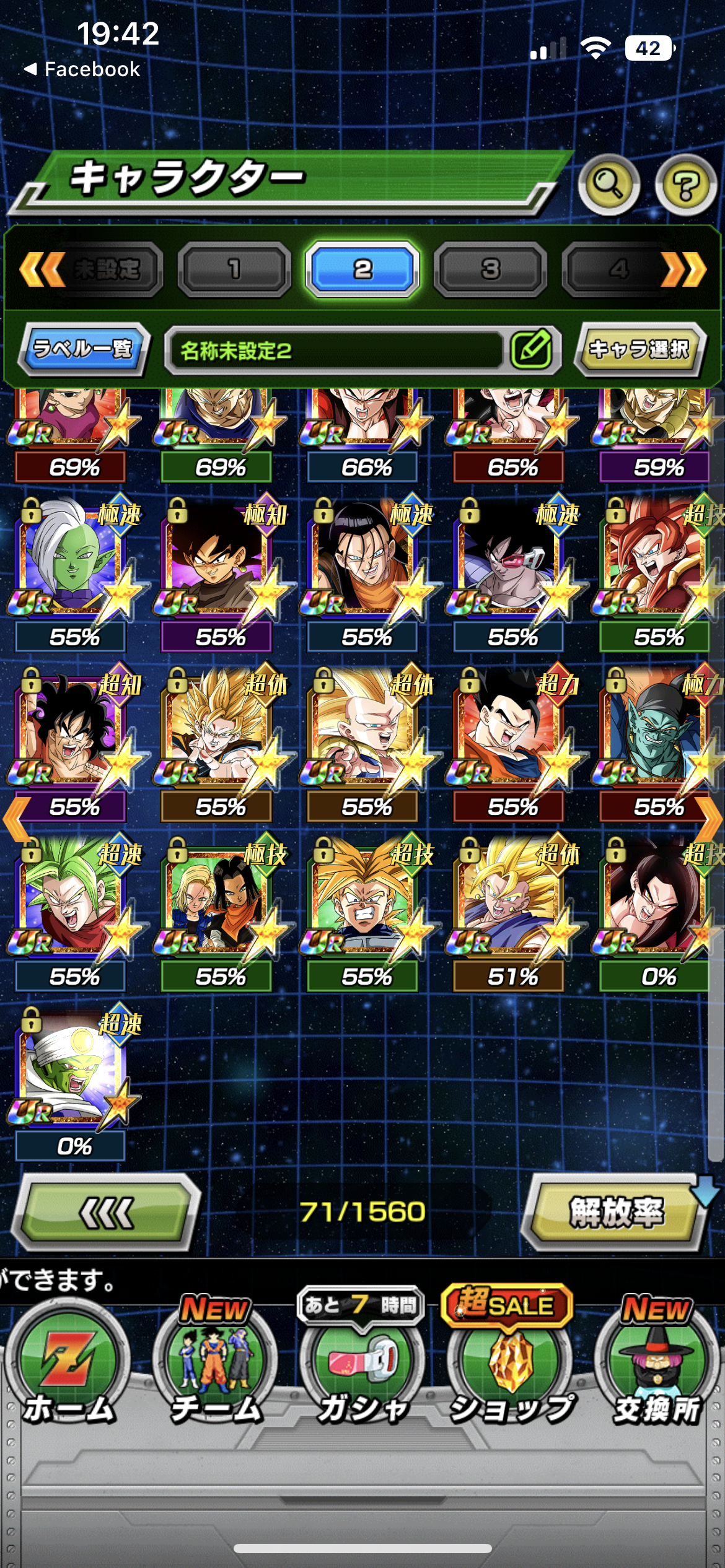This screenshot has height=1568, width=725.
Task: Open the help question mark
Action: [685, 184]
